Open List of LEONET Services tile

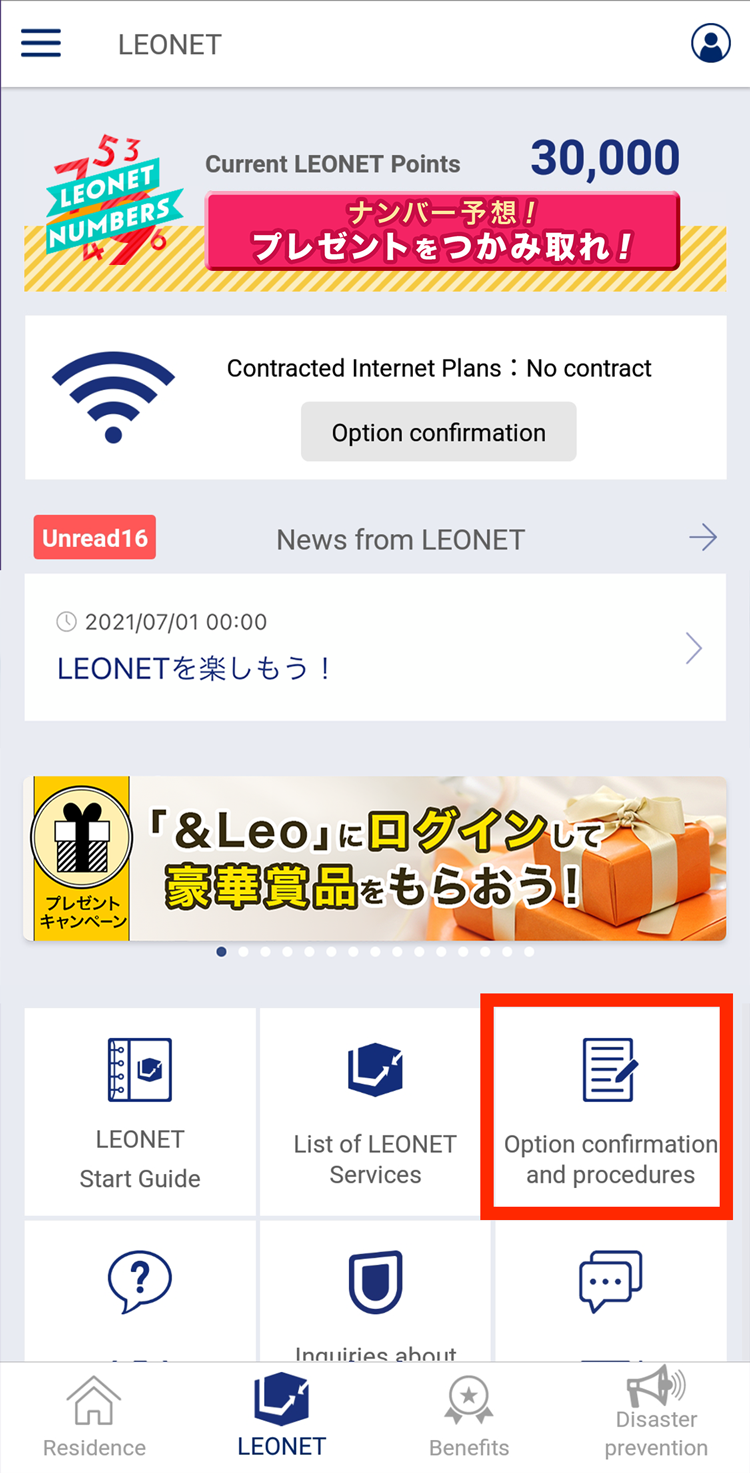pyautogui.click(x=375, y=1112)
